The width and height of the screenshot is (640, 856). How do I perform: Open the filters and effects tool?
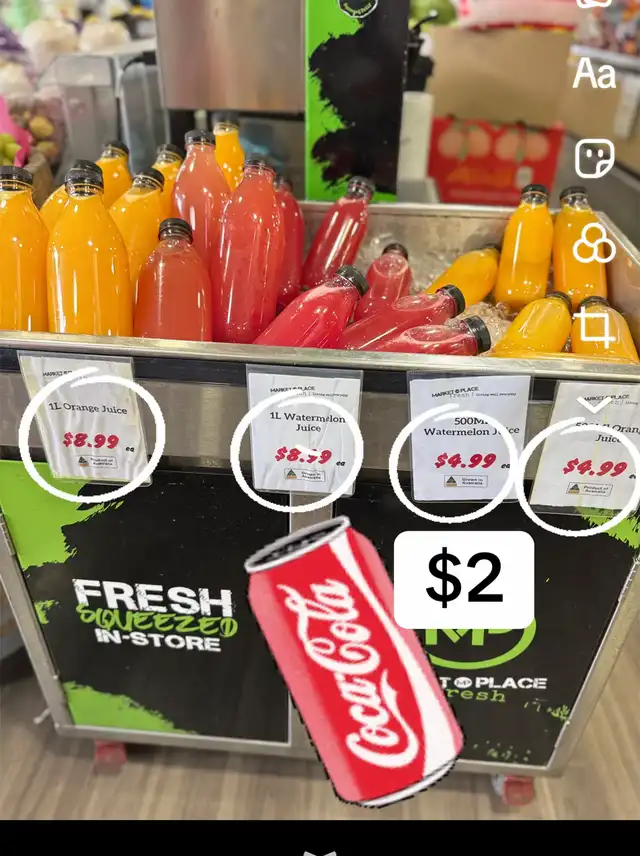595,243
